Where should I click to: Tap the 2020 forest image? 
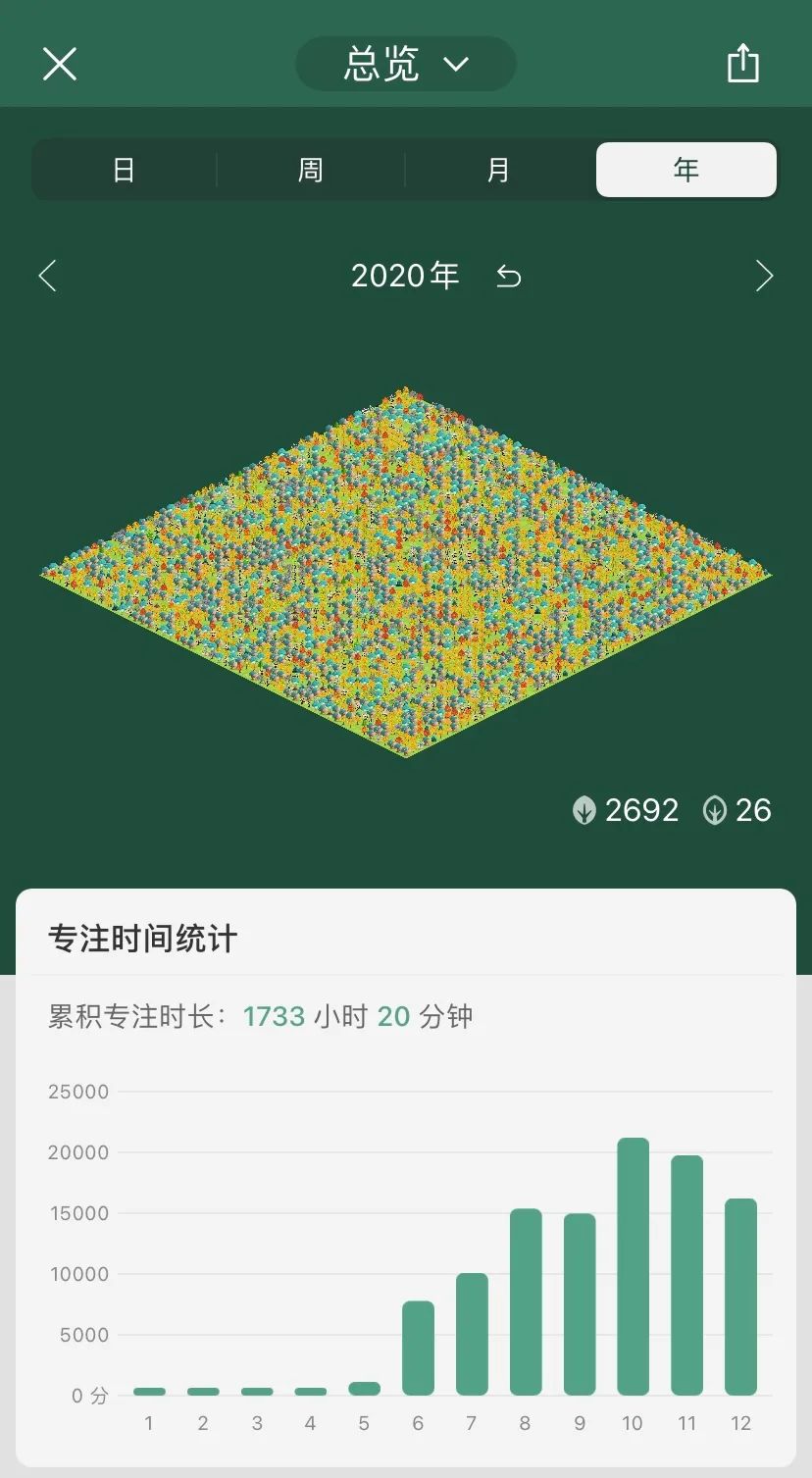click(406, 573)
